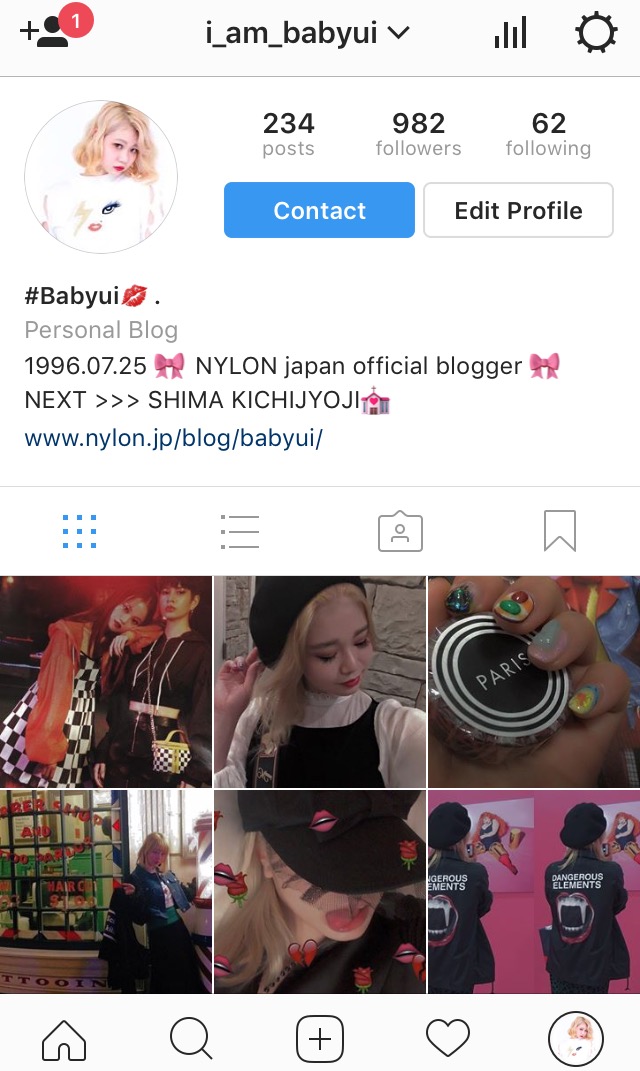The height and width of the screenshot is (1071, 640).
Task: Open the PARIS compact nail art post
Action: (x=534, y=681)
